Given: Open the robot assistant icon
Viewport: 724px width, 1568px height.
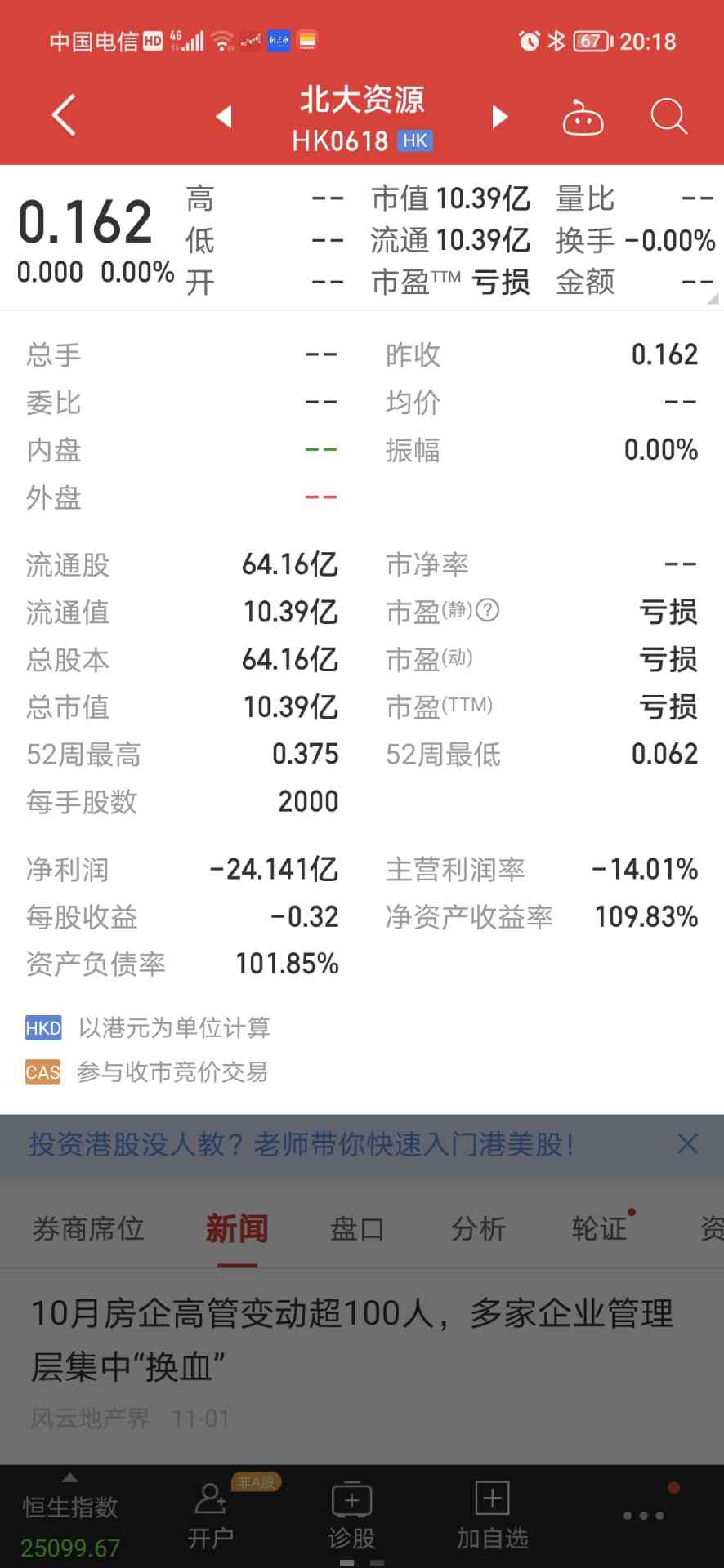Looking at the screenshot, I should pos(583,118).
